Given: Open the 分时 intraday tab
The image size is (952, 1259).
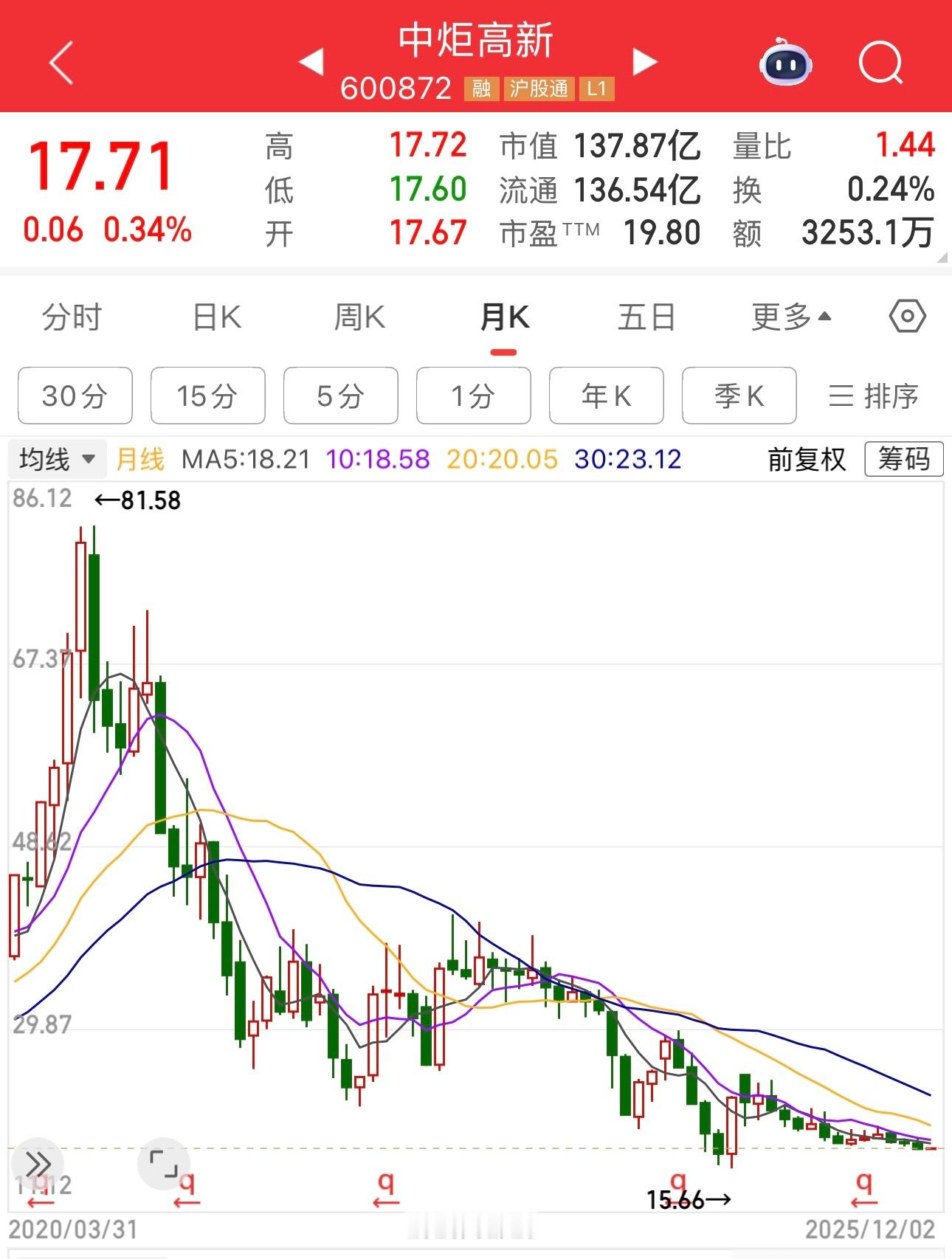Looking at the screenshot, I should coord(70,316).
